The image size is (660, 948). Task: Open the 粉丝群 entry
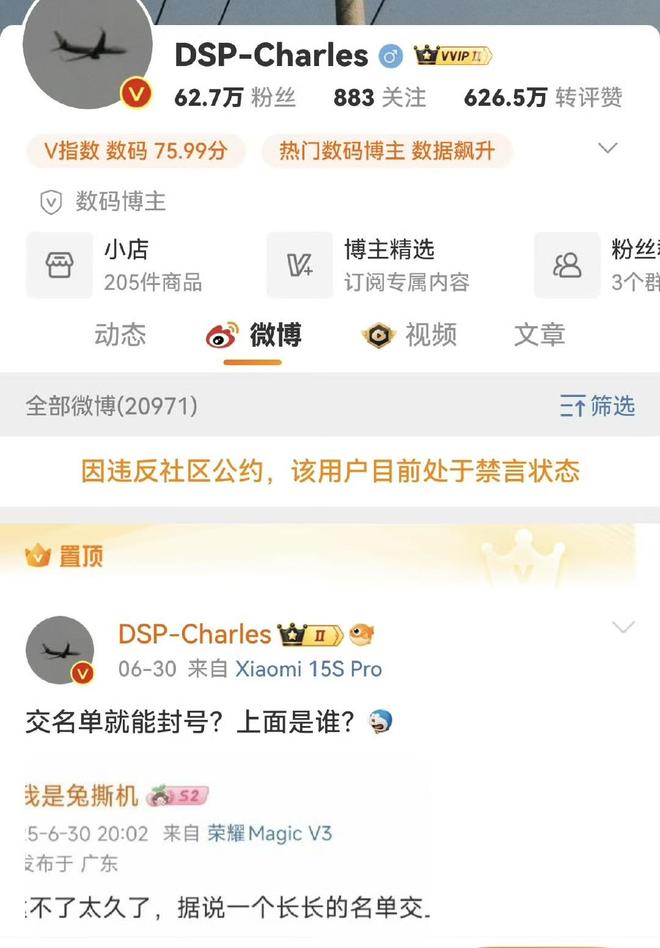pyautogui.click(x=600, y=265)
